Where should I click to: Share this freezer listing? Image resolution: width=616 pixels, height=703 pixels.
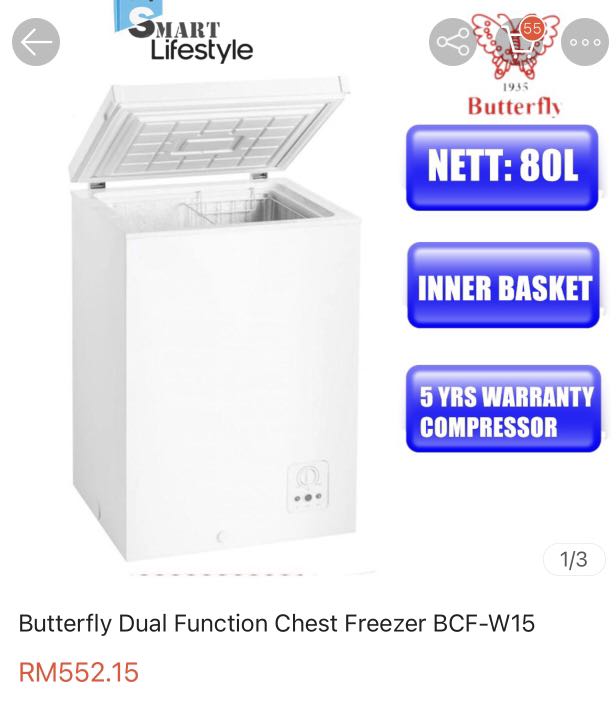[453, 42]
